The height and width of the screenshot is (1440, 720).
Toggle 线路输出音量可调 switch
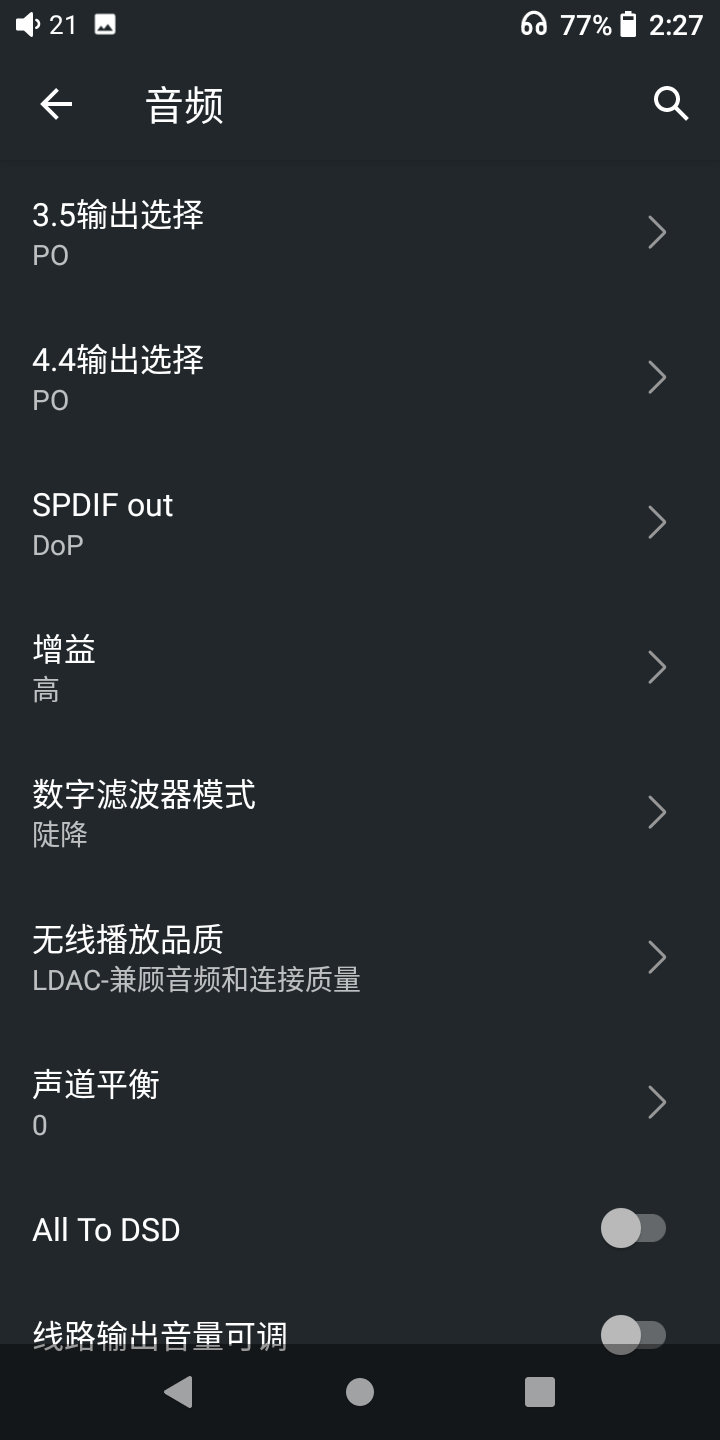633,1333
